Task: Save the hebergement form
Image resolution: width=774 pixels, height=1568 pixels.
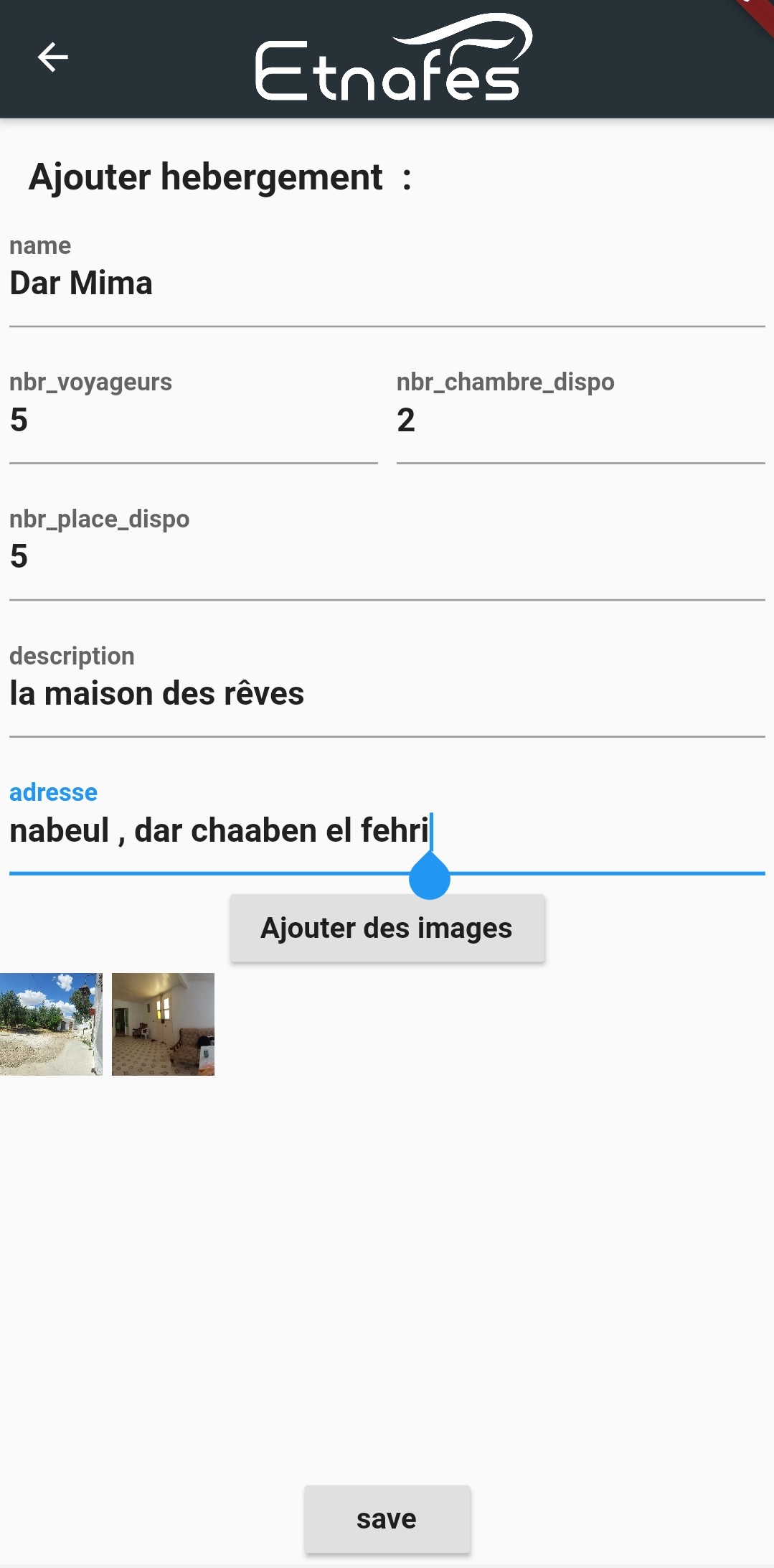Action: tap(387, 1519)
